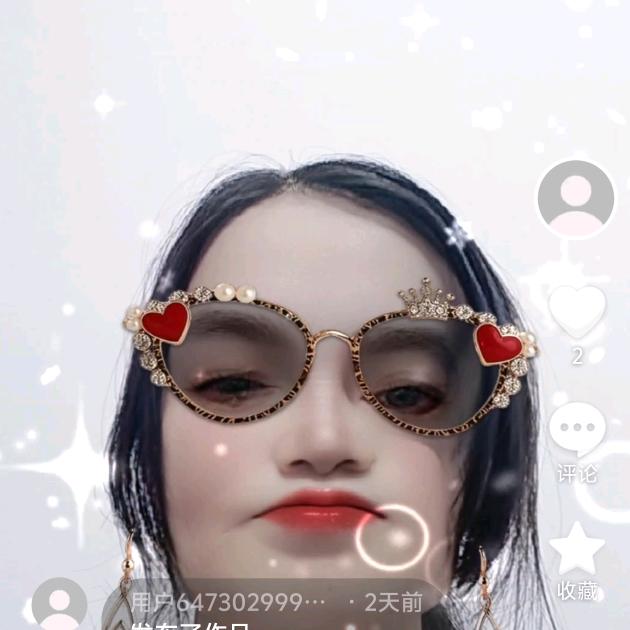Open the author avatar beside 用户647302999

[59, 604]
